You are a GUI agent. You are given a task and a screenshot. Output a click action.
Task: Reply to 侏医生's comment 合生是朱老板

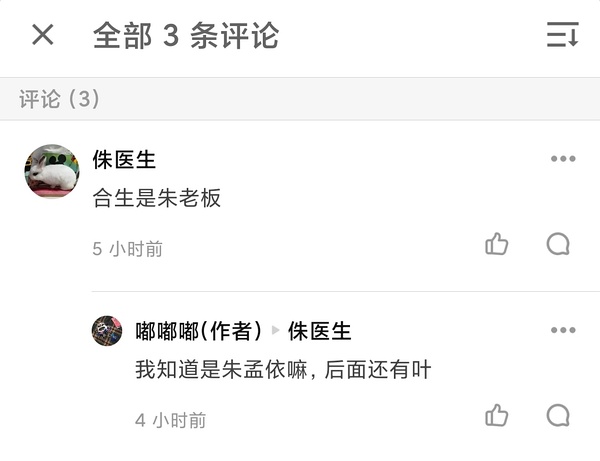pos(558,244)
